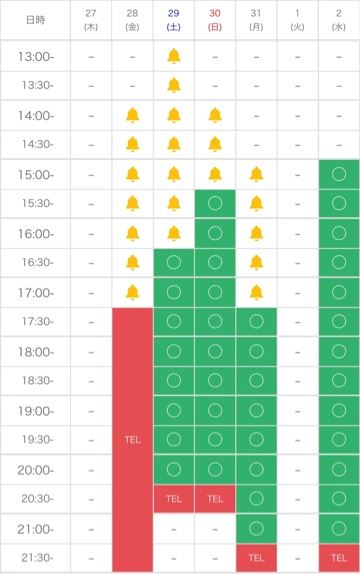The width and height of the screenshot is (360, 574).
Task: Pick the 21:00 slot on Wednesday 2
Action: tap(339, 528)
